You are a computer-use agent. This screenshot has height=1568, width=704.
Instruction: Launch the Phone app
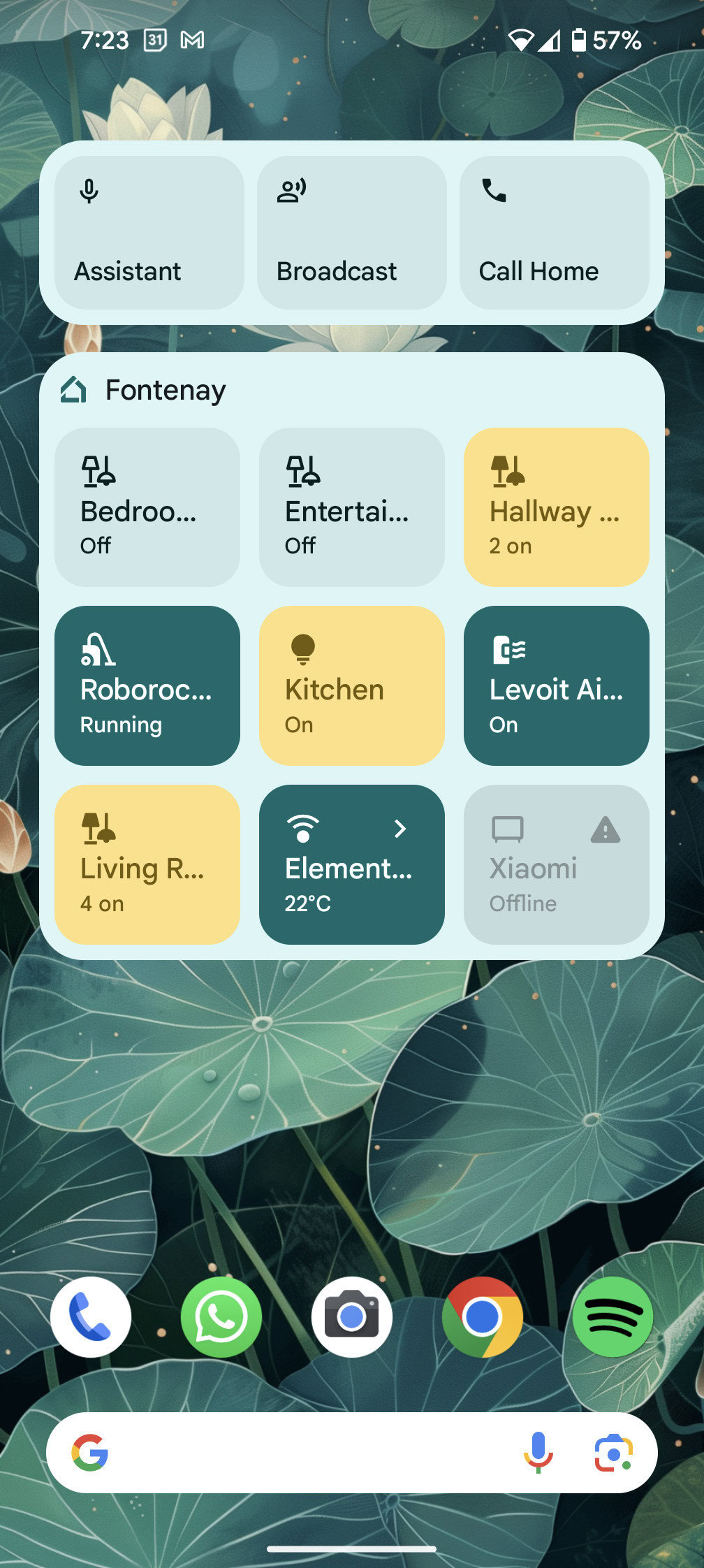[x=91, y=1317]
